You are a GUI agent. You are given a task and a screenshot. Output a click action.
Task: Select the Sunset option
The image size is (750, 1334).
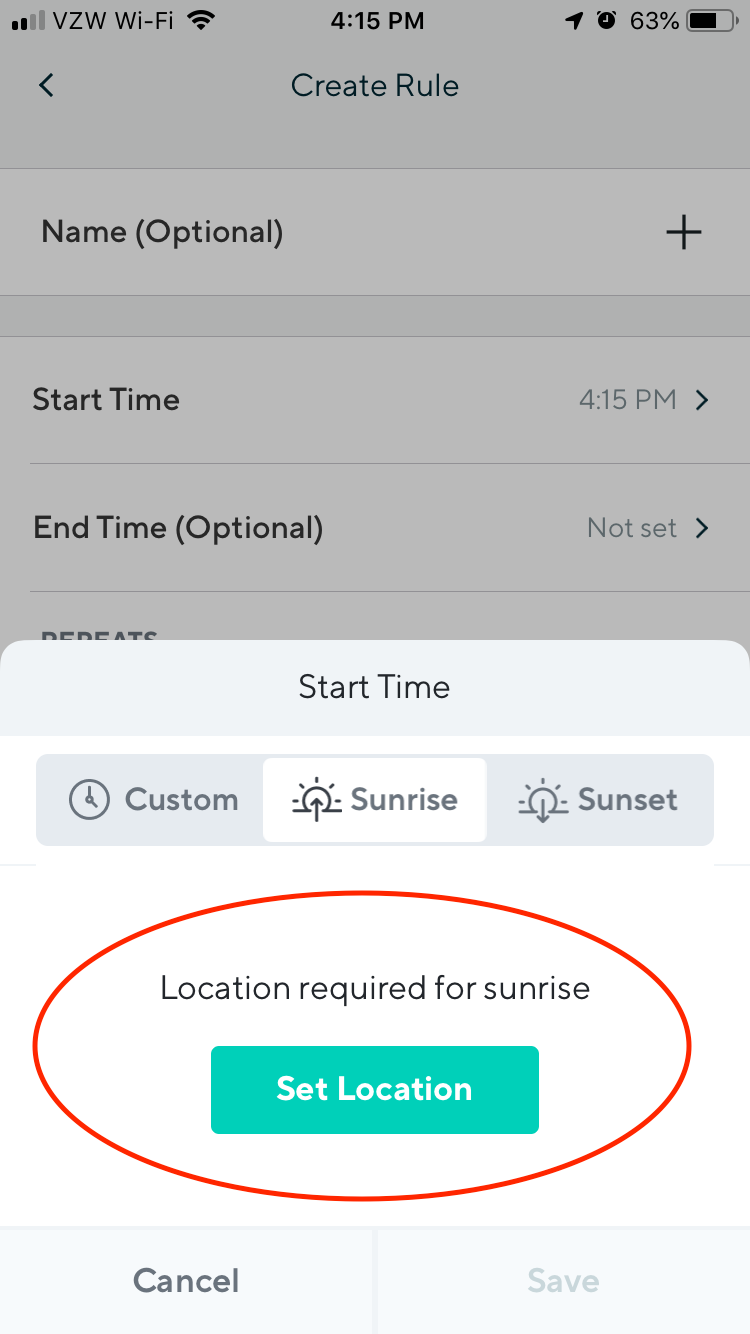(598, 800)
